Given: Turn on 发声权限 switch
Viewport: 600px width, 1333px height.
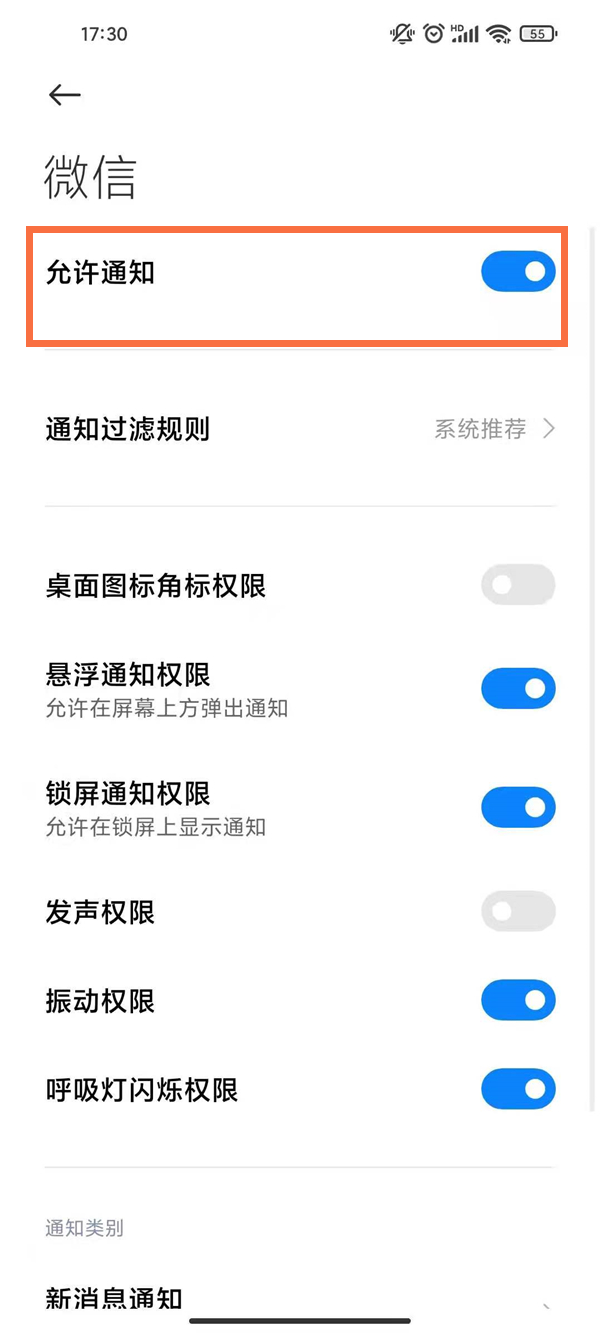Looking at the screenshot, I should point(518,912).
